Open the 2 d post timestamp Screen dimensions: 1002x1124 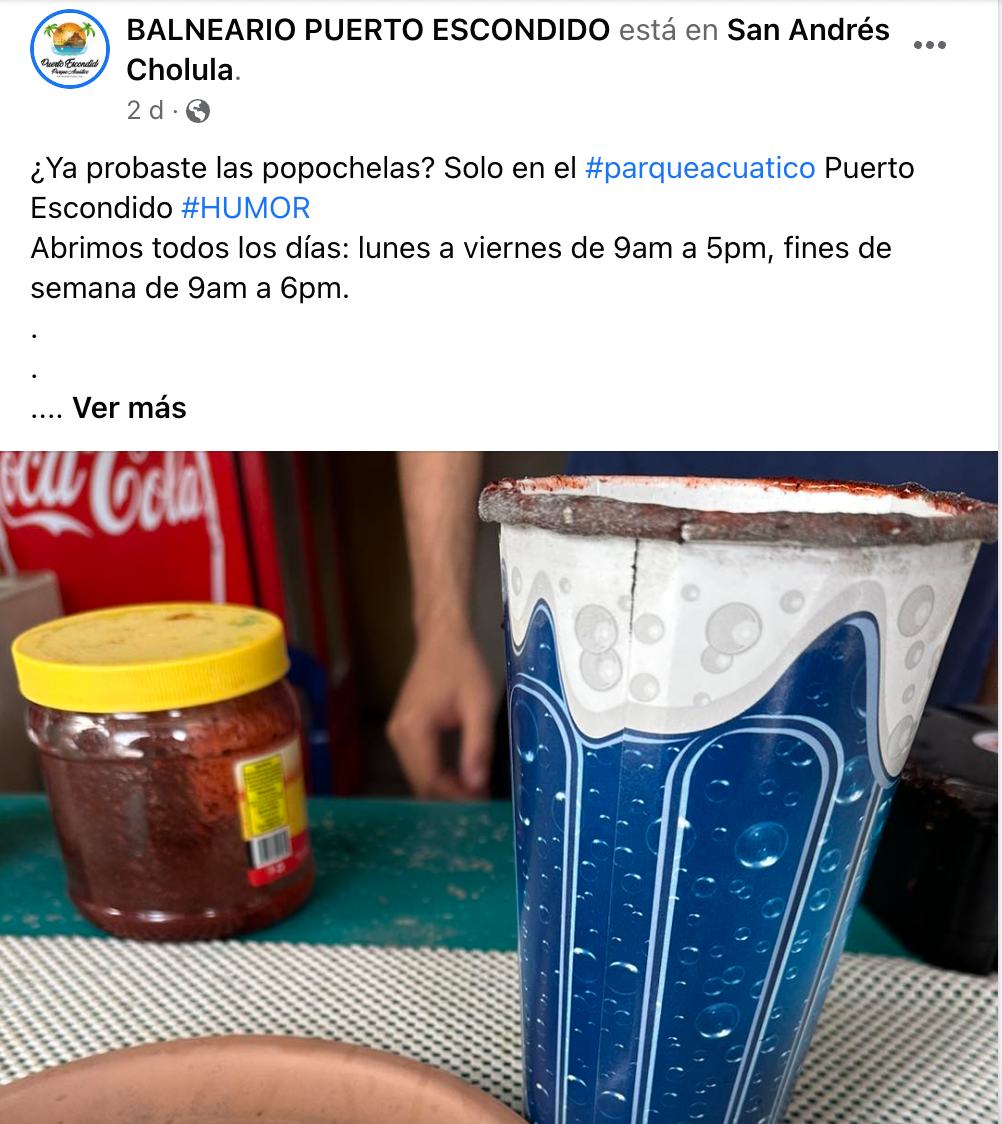[144, 111]
